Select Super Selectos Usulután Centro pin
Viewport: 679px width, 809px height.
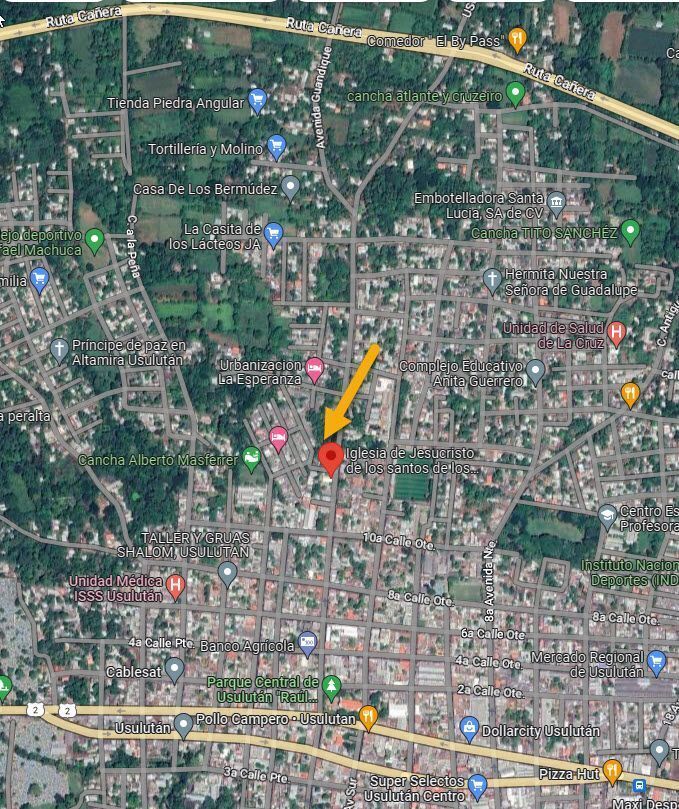[x=477, y=786]
